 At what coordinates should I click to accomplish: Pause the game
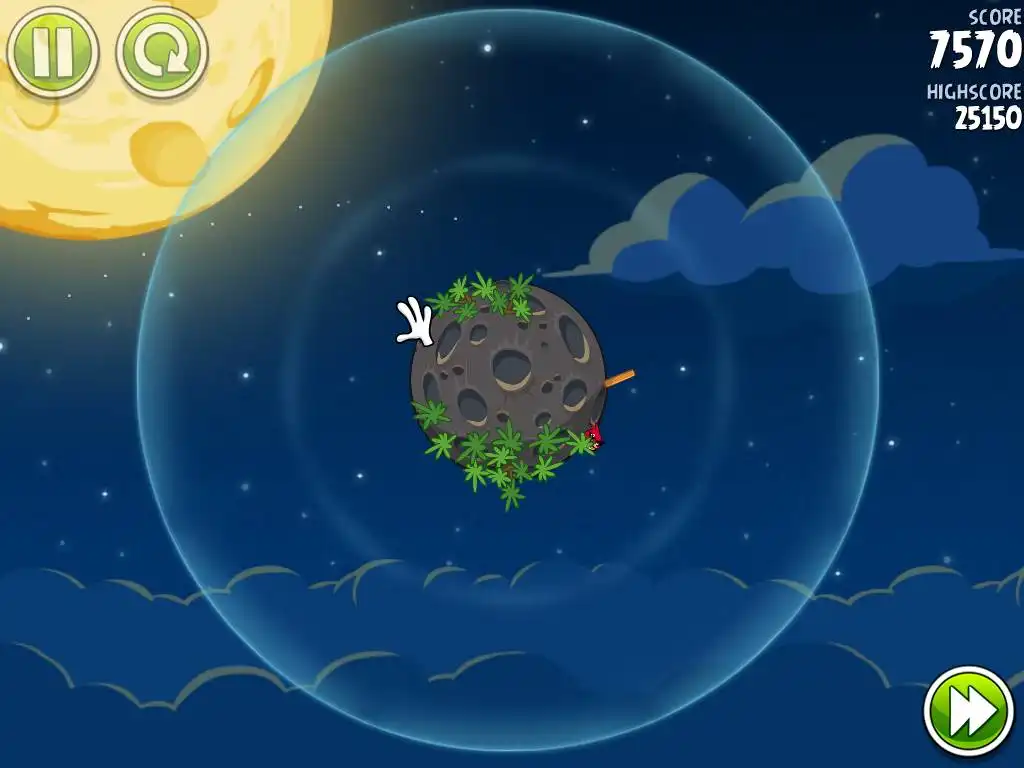(x=52, y=51)
